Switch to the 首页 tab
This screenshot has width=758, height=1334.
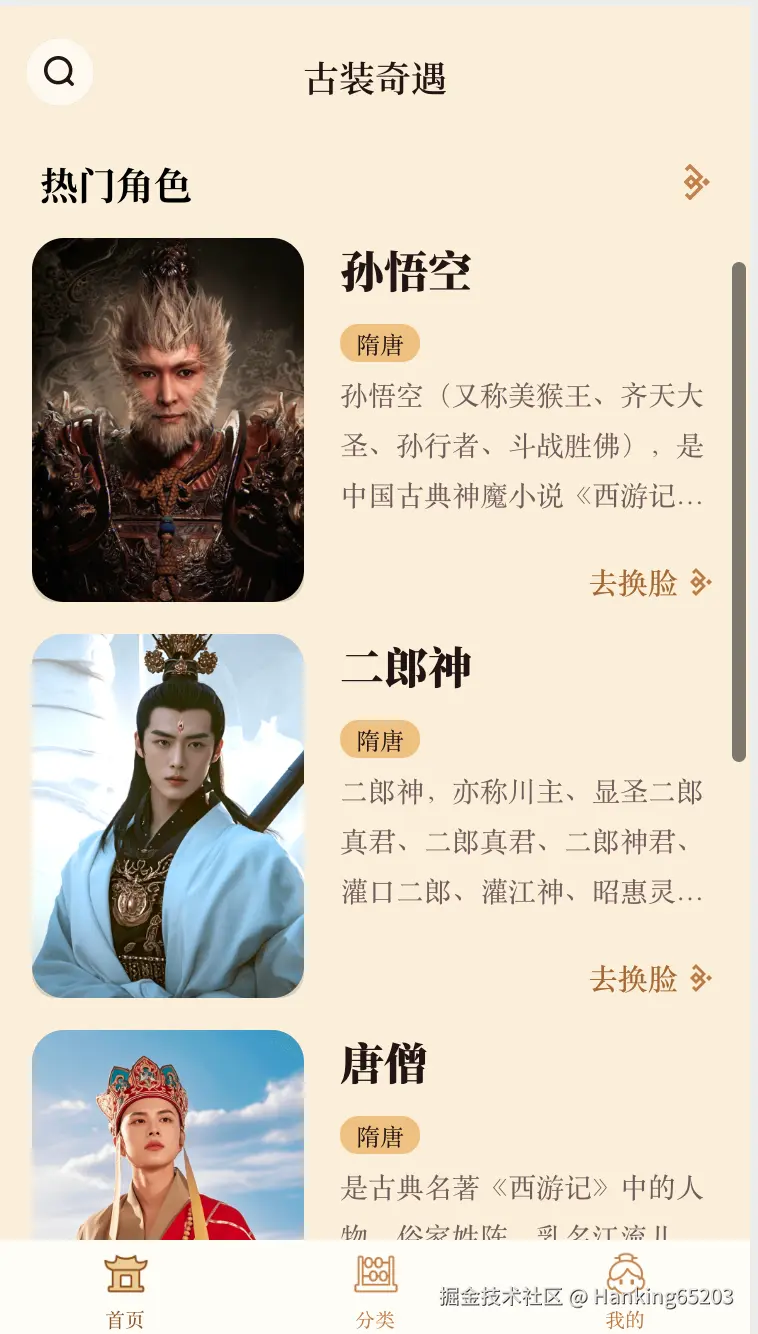pyautogui.click(x=126, y=1290)
